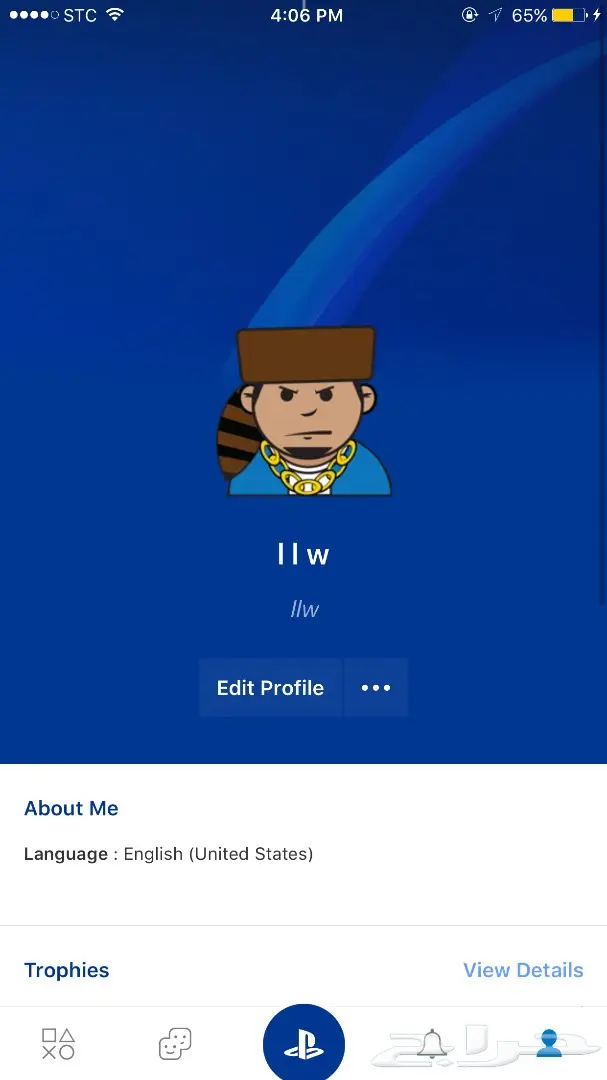The height and width of the screenshot is (1080, 607).
Task: Open the friends smiley faces tab
Action: click(175, 1044)
